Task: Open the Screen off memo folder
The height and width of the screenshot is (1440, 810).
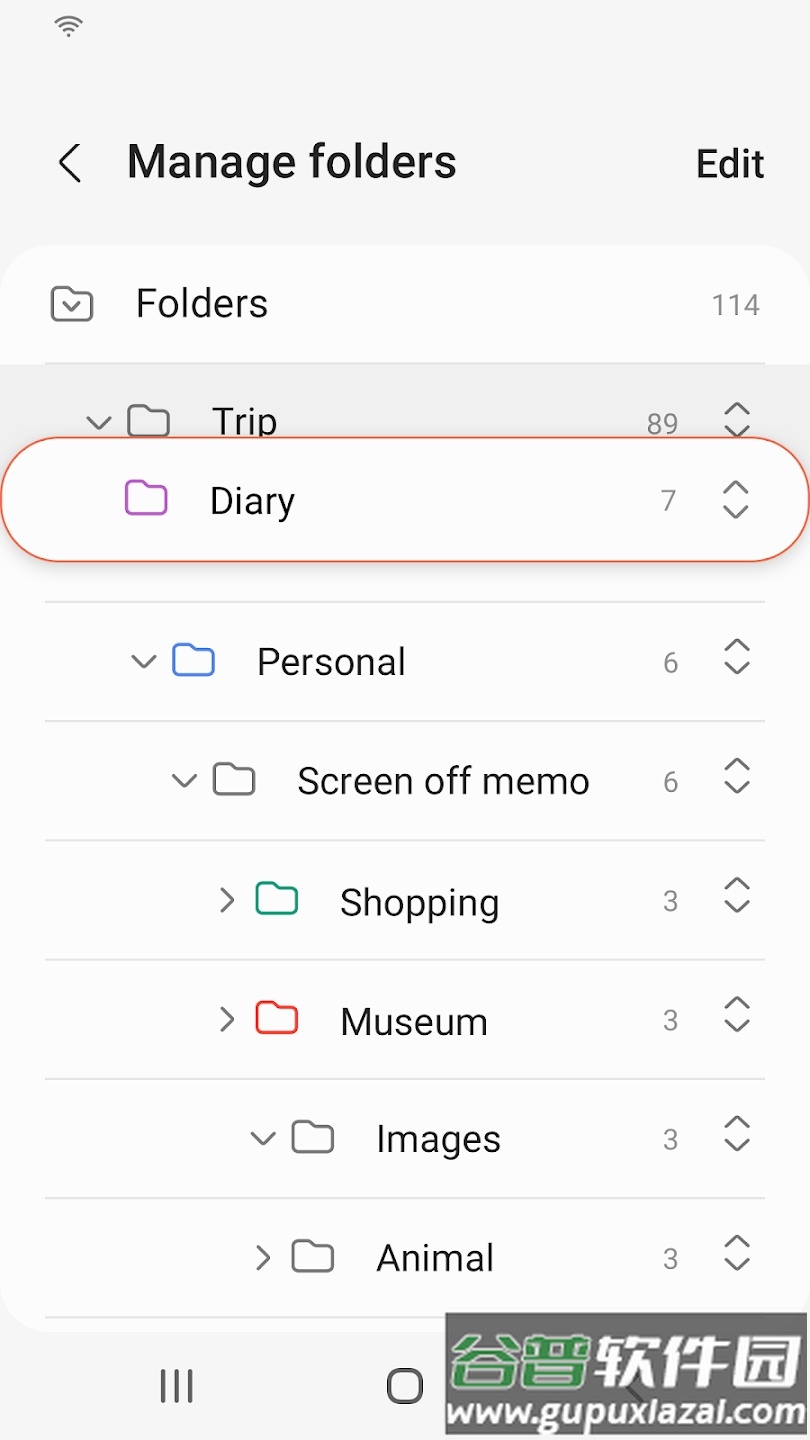Action: (x=443, y=781)
